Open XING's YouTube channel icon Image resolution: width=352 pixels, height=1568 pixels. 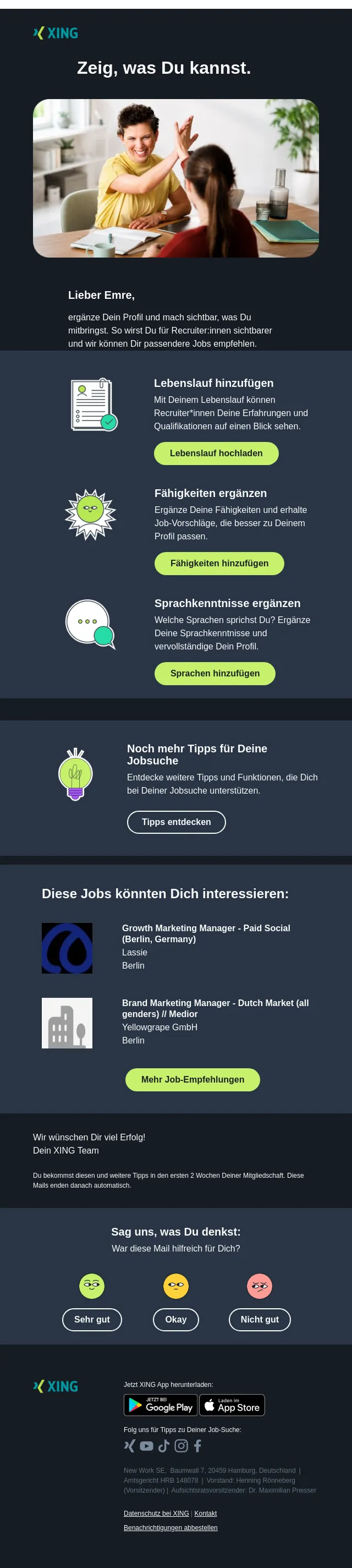146,1446
